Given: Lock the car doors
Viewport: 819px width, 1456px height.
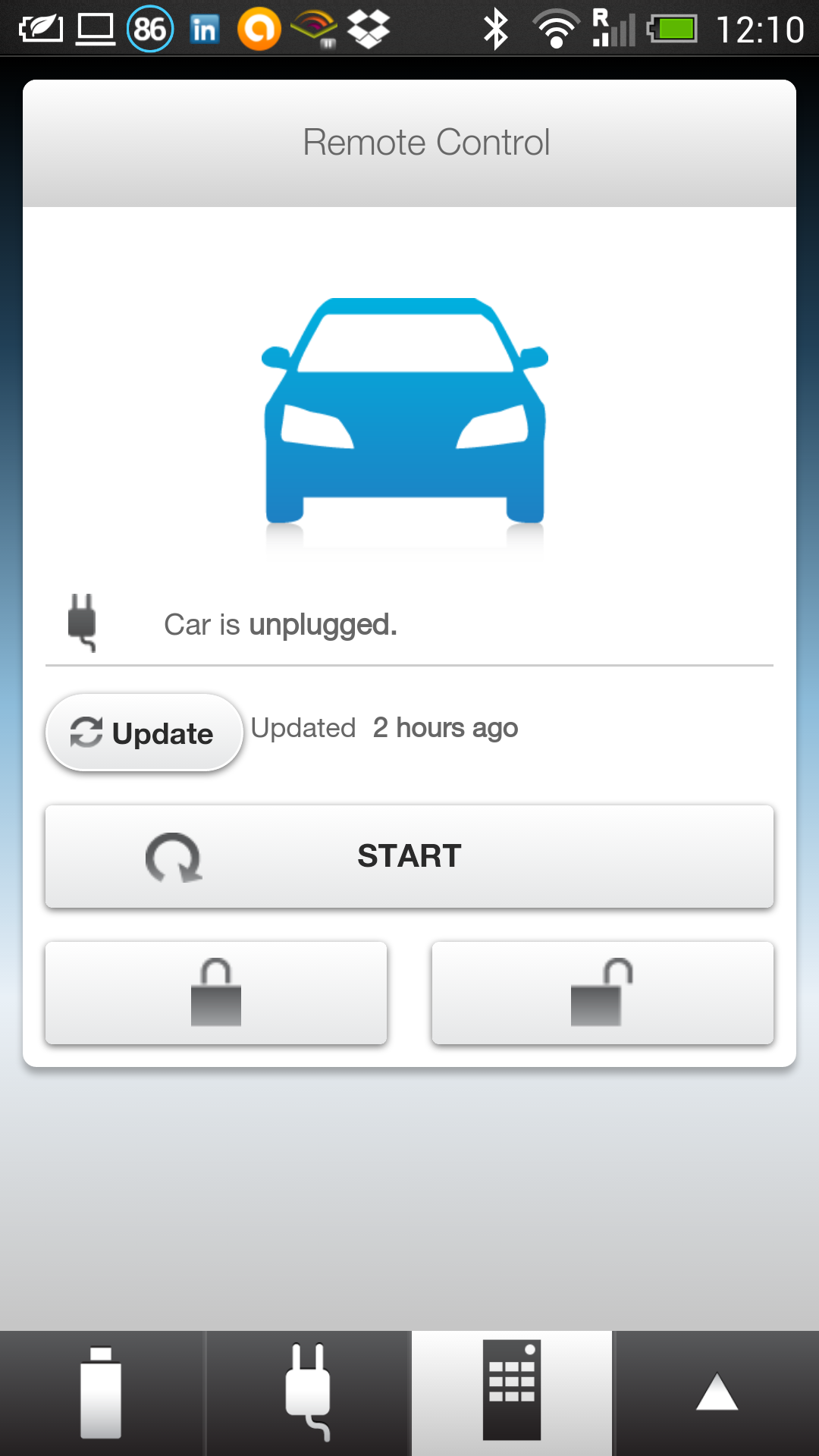Looking at the screenshot, I should click(x=216, y=993).
